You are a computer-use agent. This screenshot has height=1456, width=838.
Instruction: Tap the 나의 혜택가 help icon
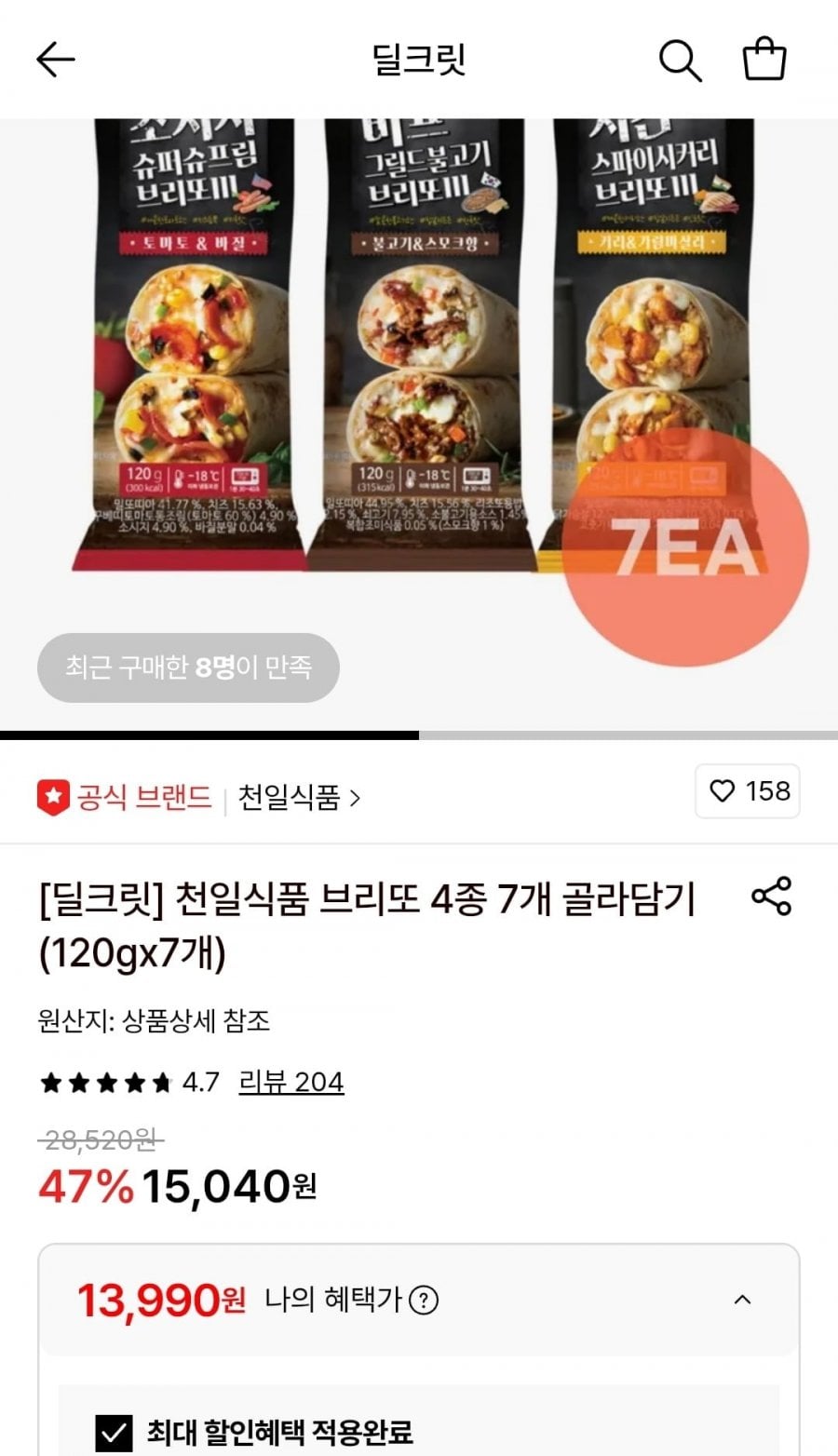coord(424,1300)
